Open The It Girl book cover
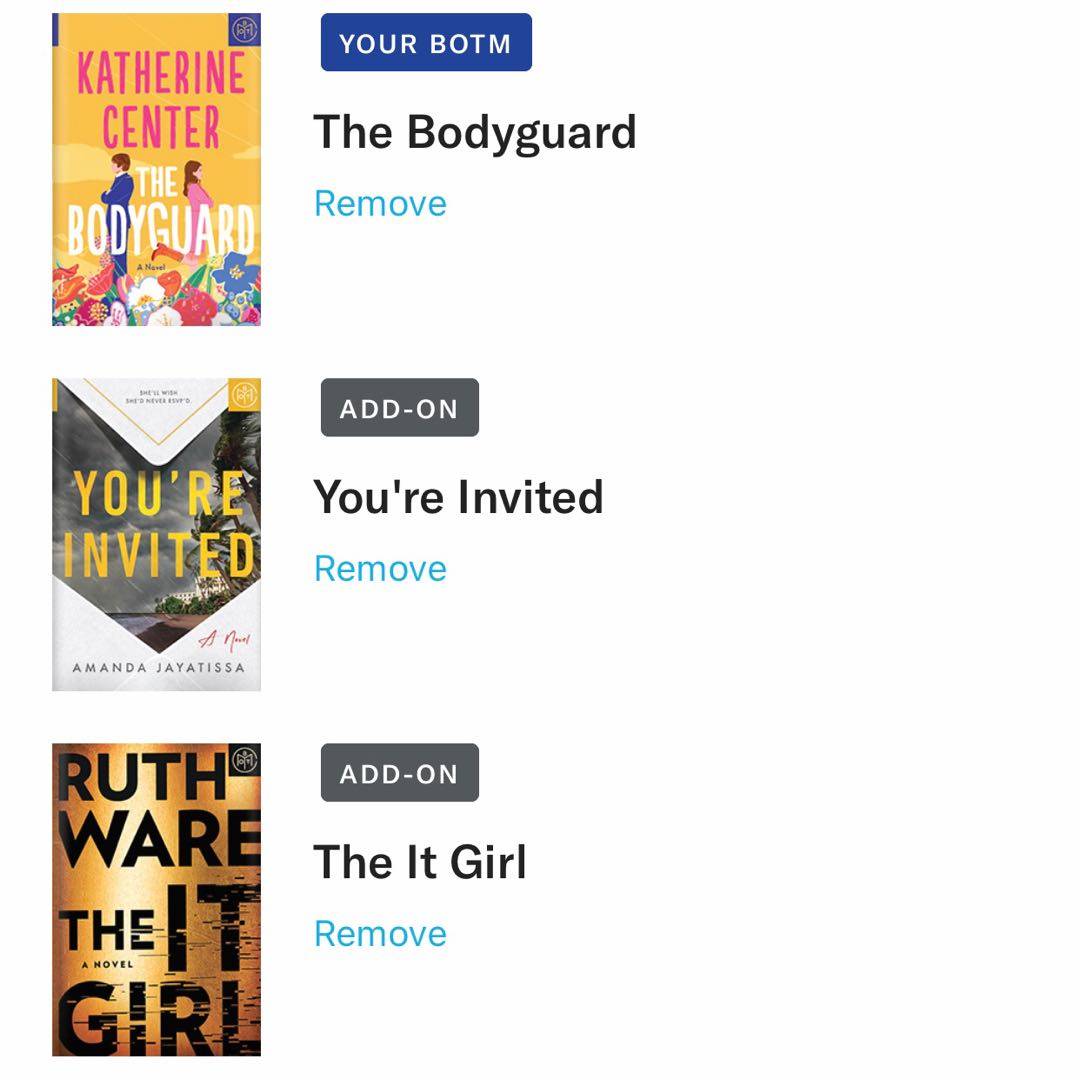The image size is (1080, 1080). point(156,899)
